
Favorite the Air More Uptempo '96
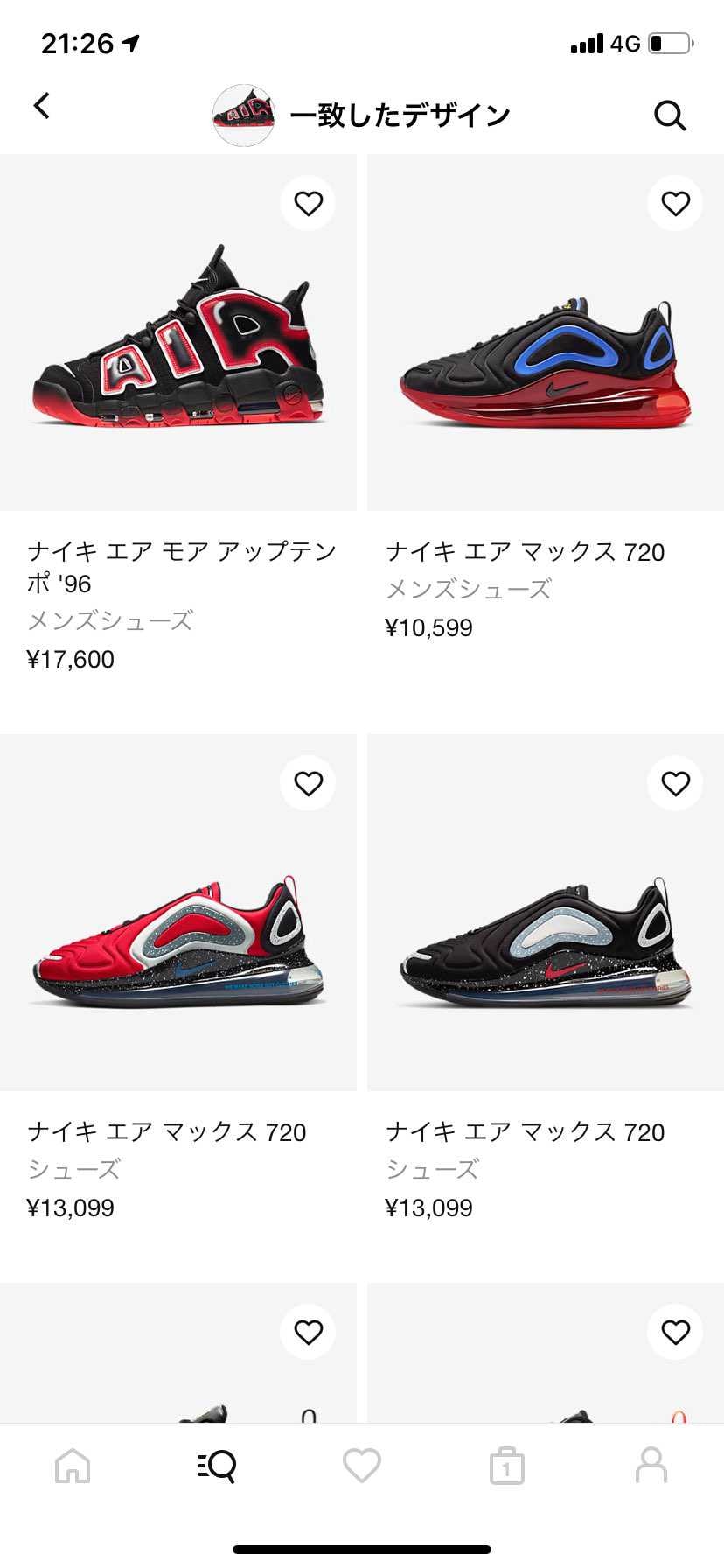pyautogui.click(x=308, y=203)
